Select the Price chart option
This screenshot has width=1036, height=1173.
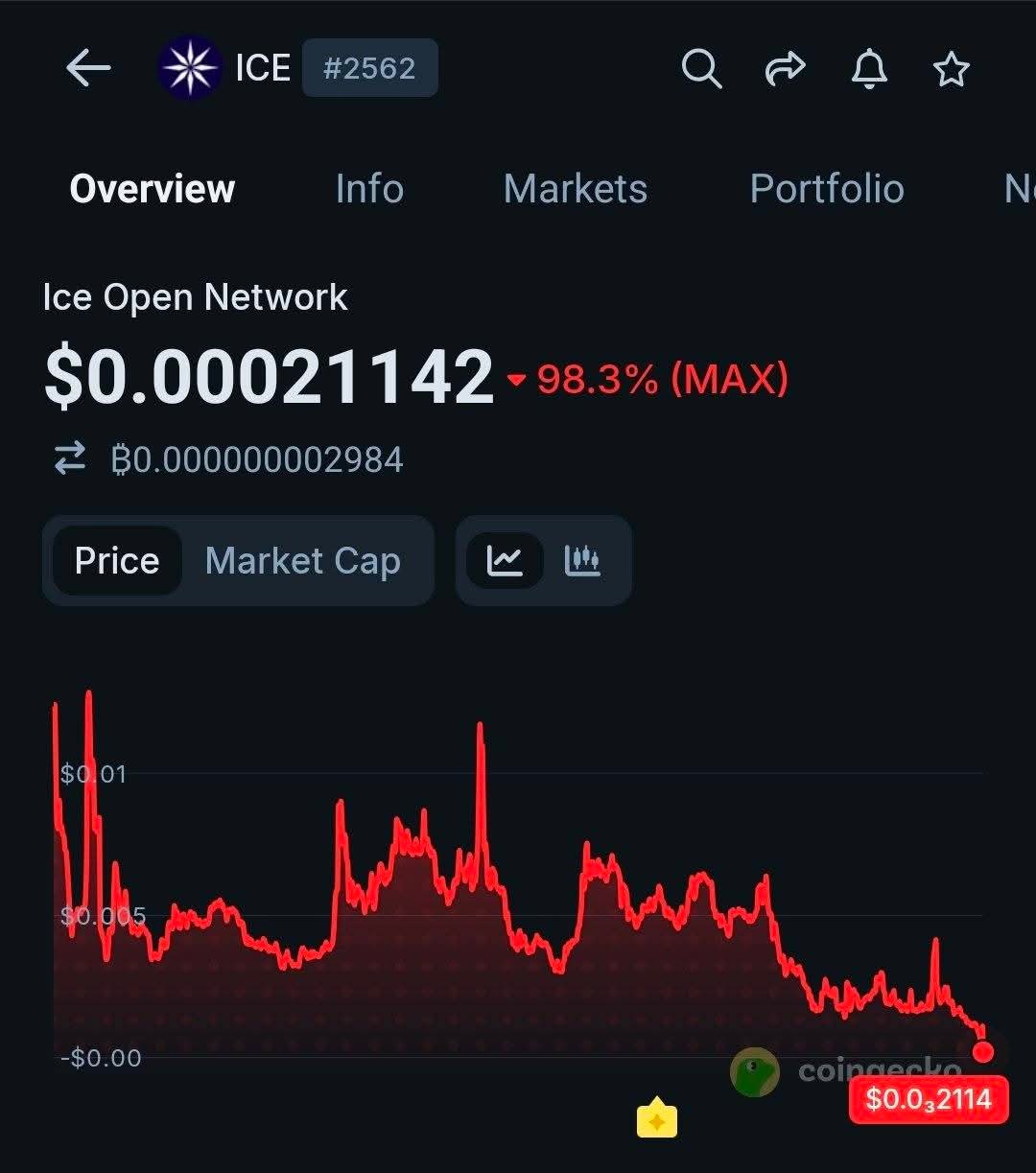click(x=117, y=561)
